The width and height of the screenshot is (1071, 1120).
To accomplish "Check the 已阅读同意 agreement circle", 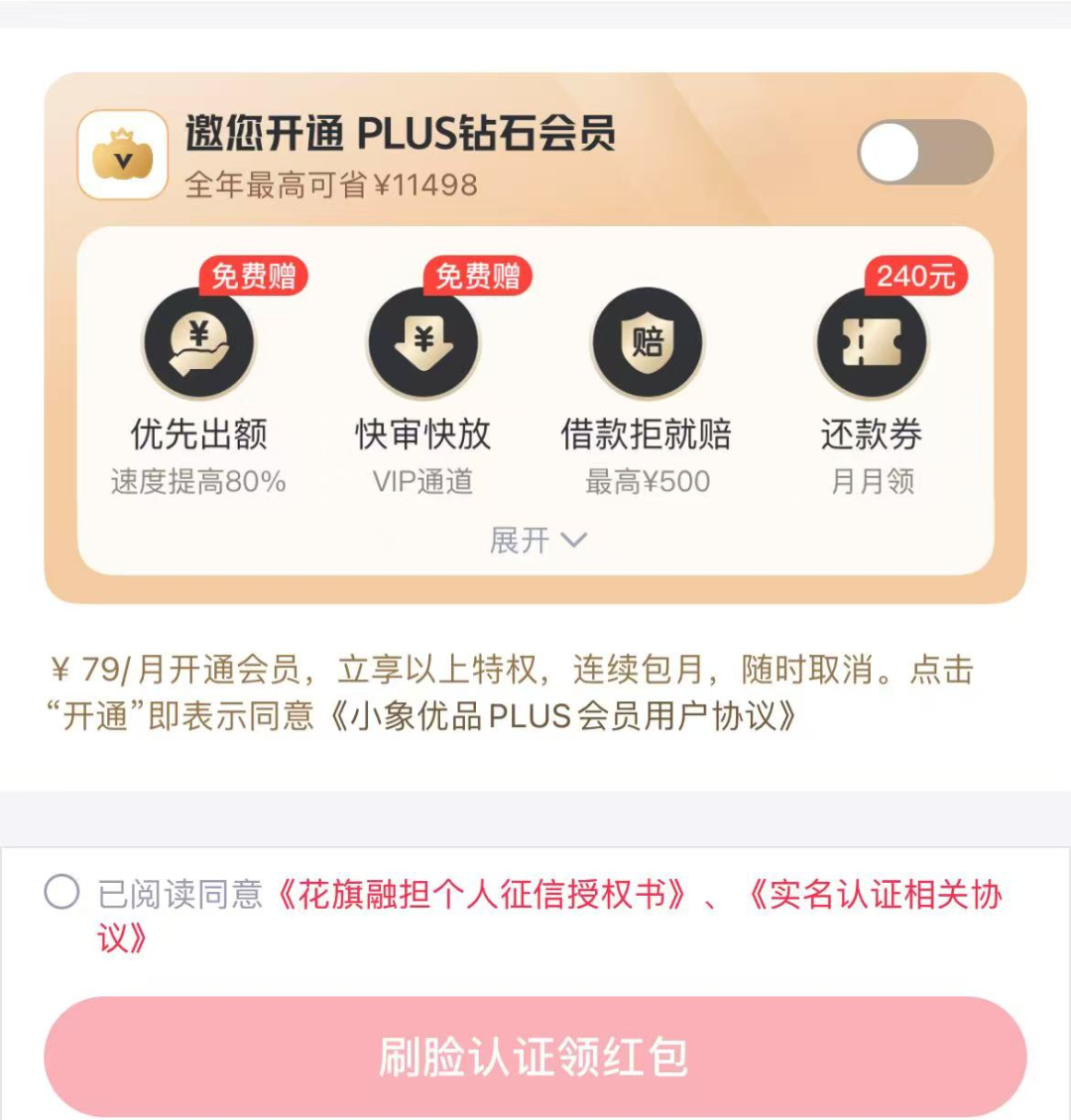I will point(61,892).
